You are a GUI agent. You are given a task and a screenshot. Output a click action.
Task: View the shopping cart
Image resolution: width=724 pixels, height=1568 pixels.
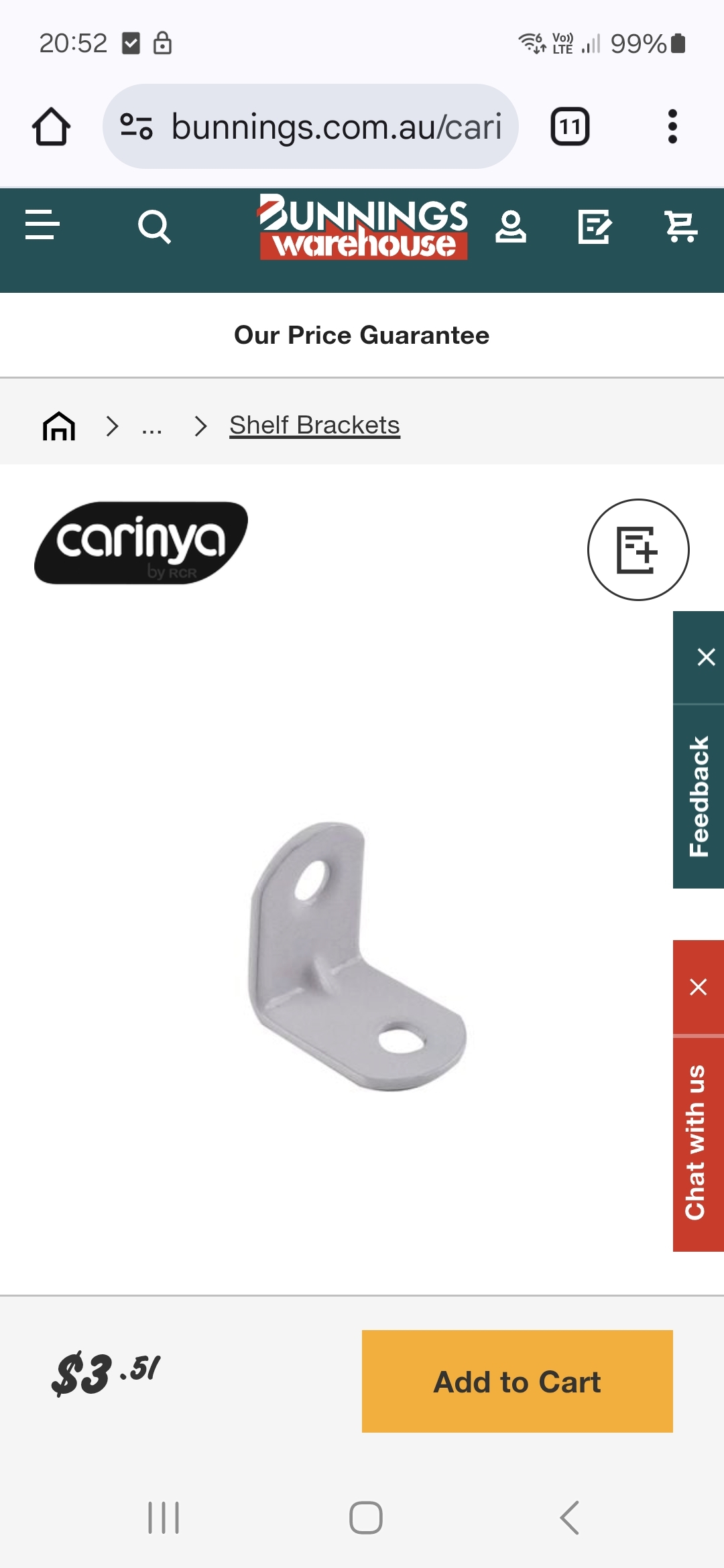pos(681,227)
